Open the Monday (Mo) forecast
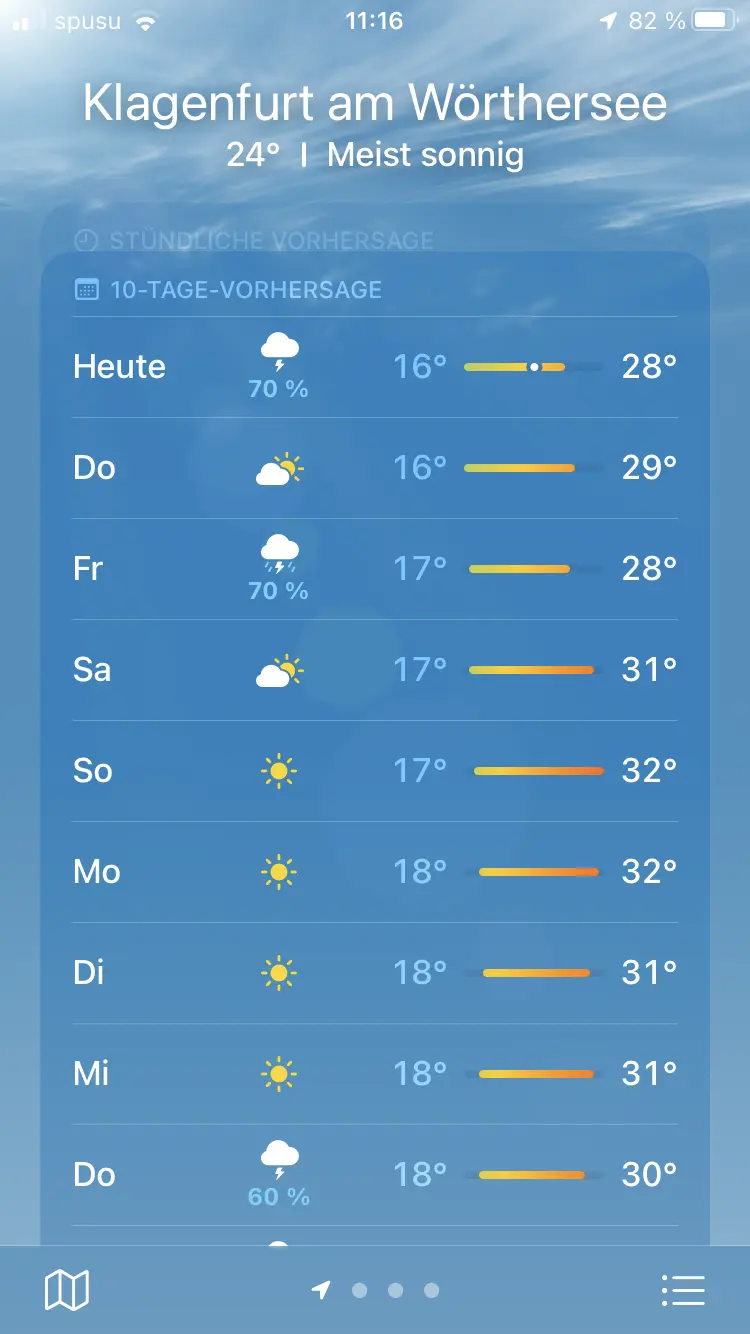This screenshot has width=750, height=1334. click(375, 872)
